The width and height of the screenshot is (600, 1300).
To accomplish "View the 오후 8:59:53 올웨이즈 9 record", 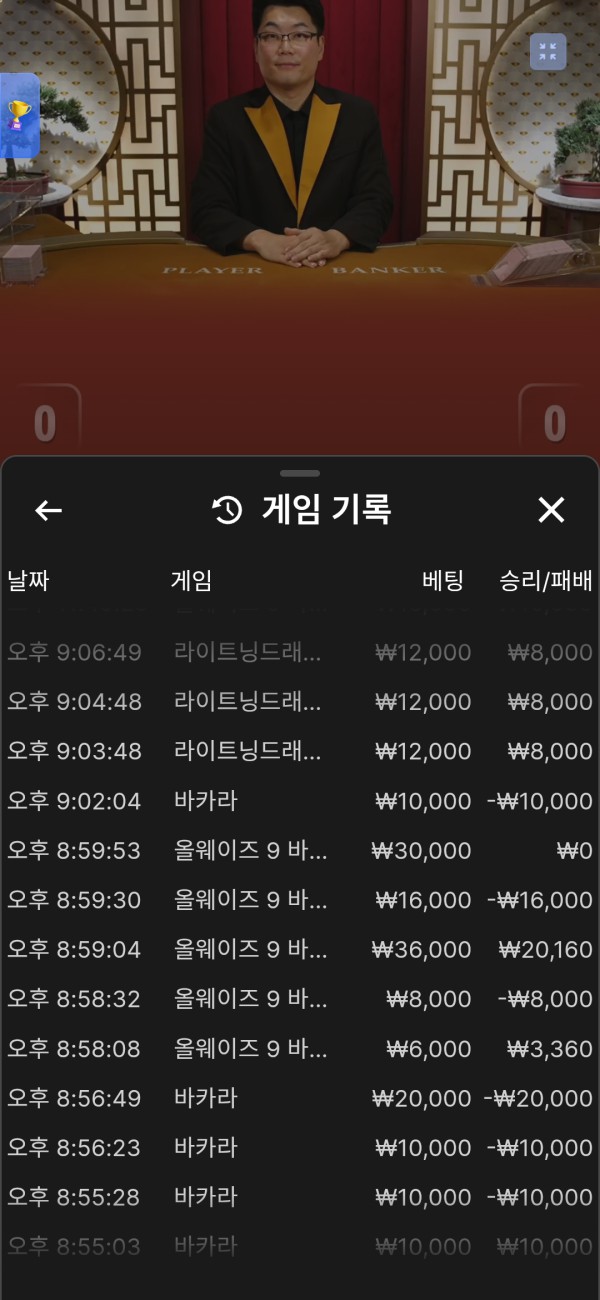I will [x=300, y=851].
